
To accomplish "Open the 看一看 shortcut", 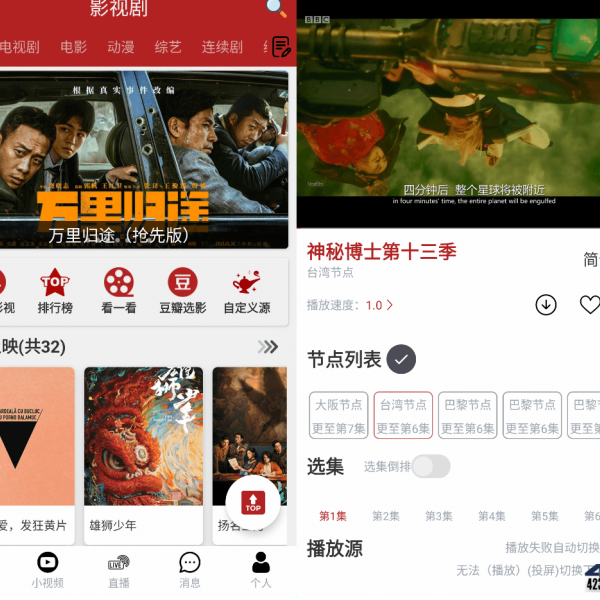I will [x=118, y=291].
